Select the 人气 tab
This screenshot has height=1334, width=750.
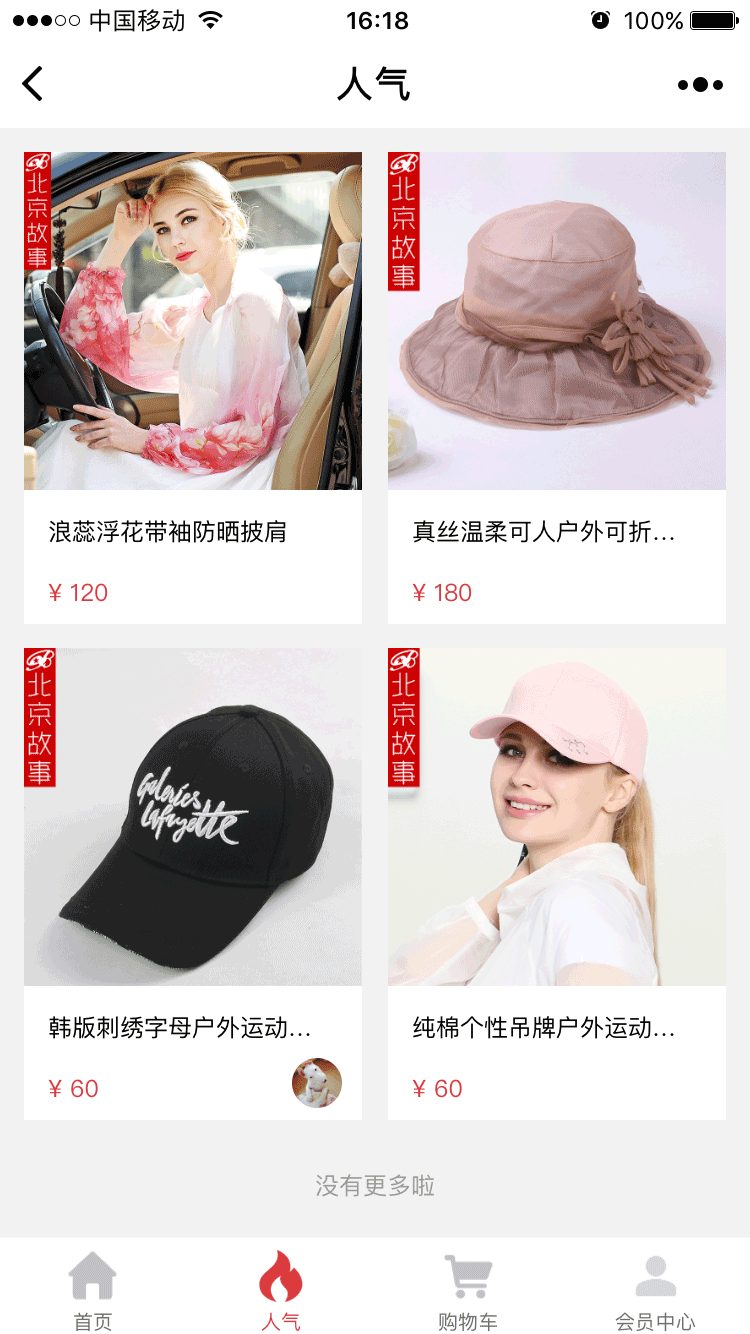pyautogui.click(x=280, y=1290)
